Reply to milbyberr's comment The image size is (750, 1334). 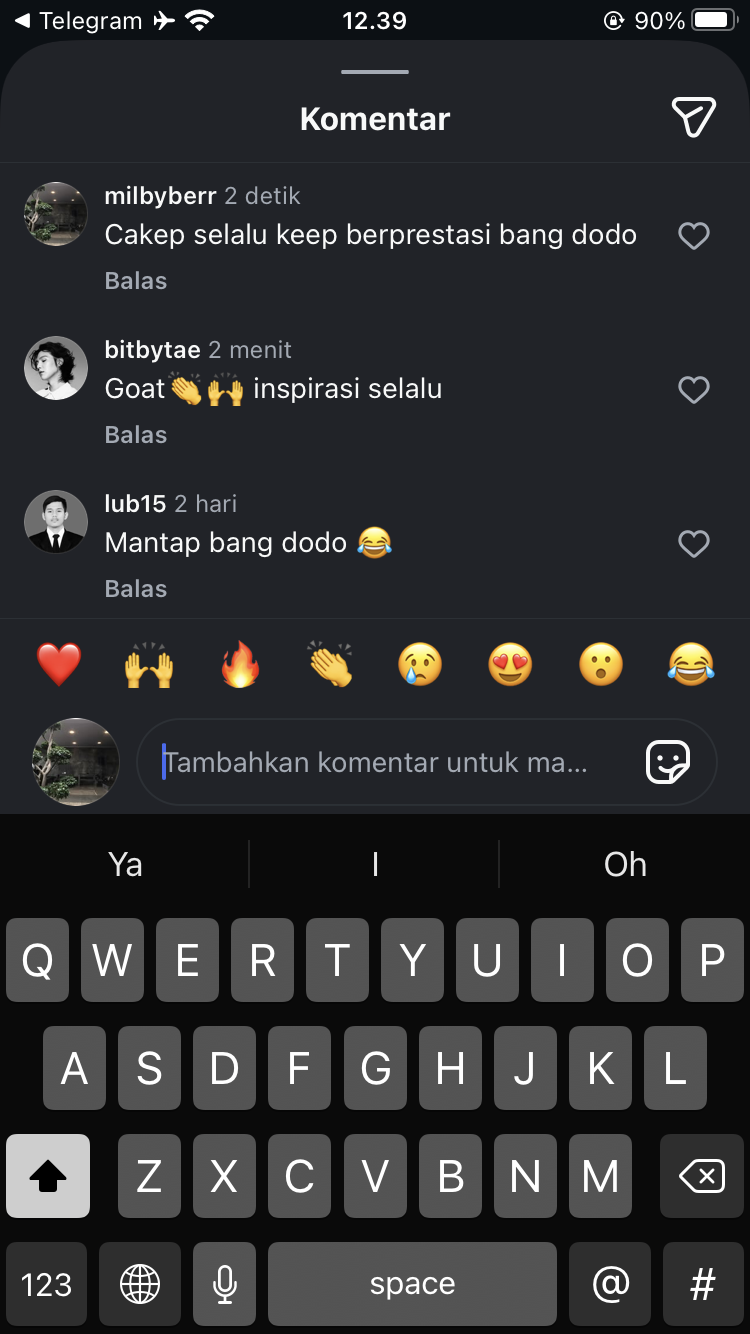136,281
